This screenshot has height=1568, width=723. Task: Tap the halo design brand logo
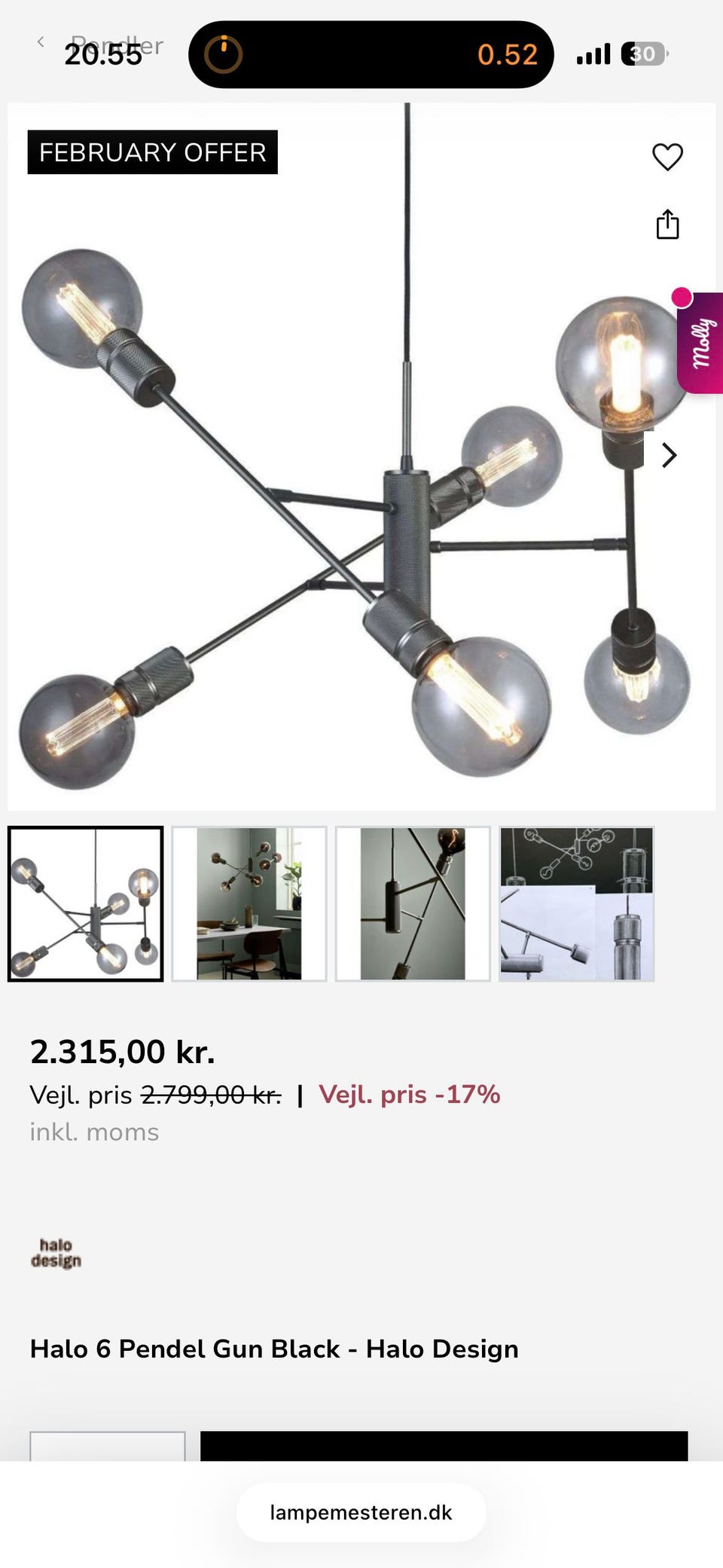56,1252
